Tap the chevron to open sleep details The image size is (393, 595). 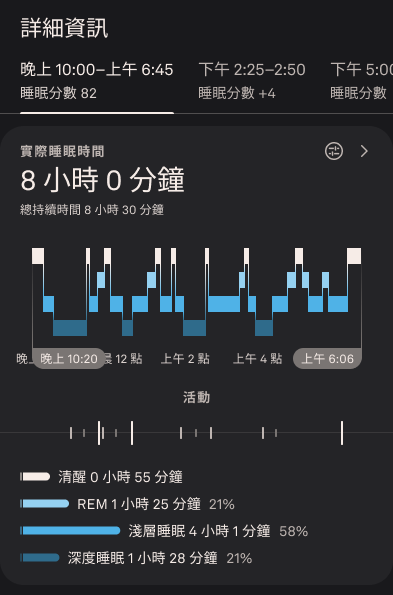coord(364,151)
